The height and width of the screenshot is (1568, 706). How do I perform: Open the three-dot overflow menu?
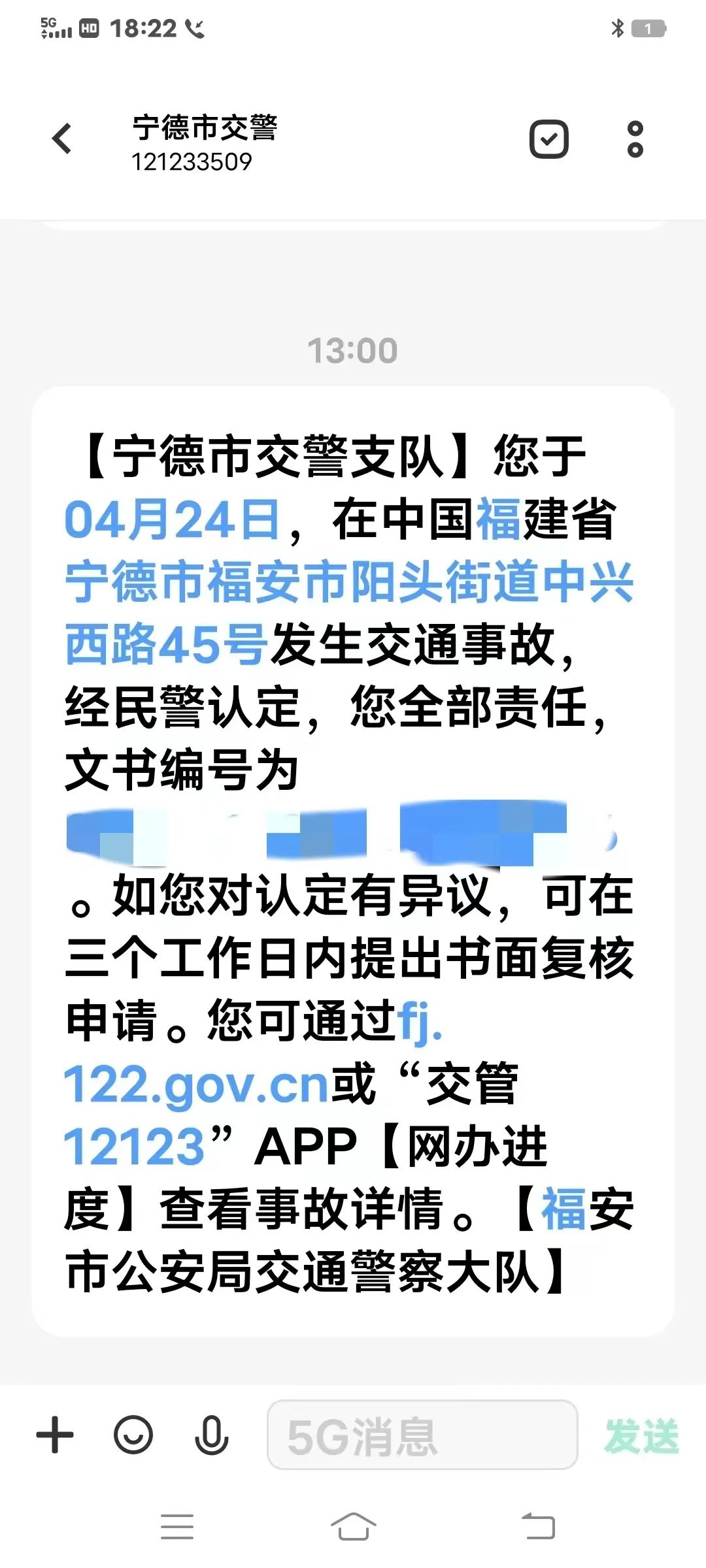635,139
